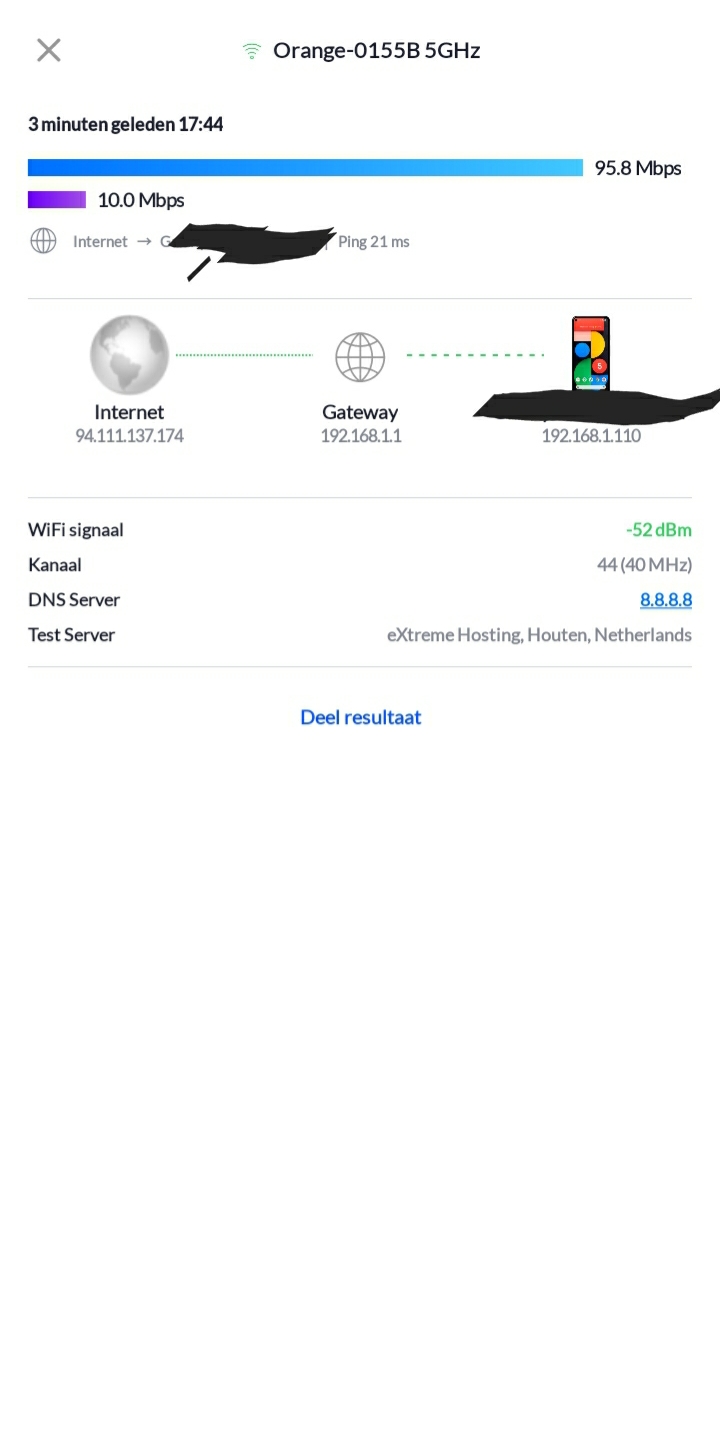Screen dimensions: 720x1439
Task: Close the speed test result screen
Action: pyautogui.click(x=49, y=50)
